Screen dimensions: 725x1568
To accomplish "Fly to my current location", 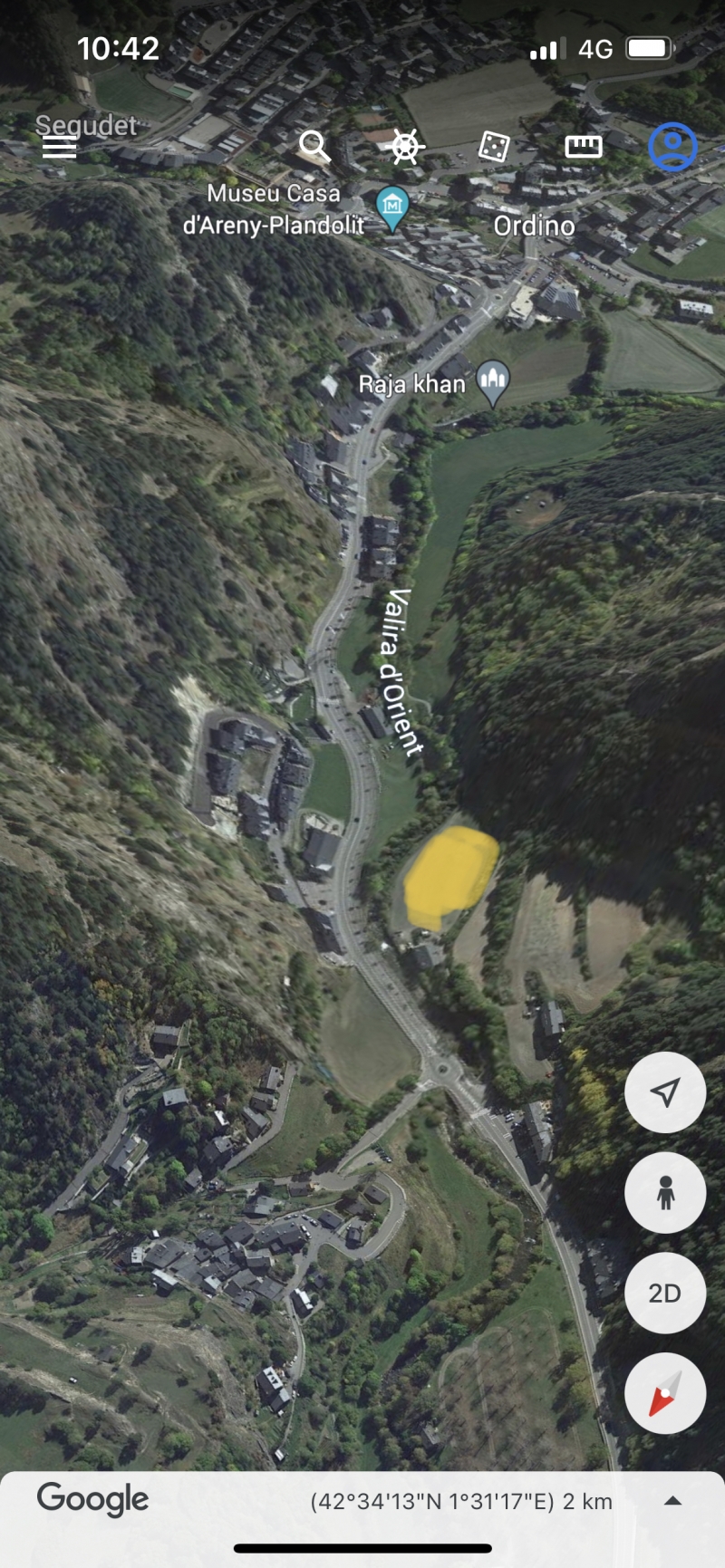I will pos(665,1092).
